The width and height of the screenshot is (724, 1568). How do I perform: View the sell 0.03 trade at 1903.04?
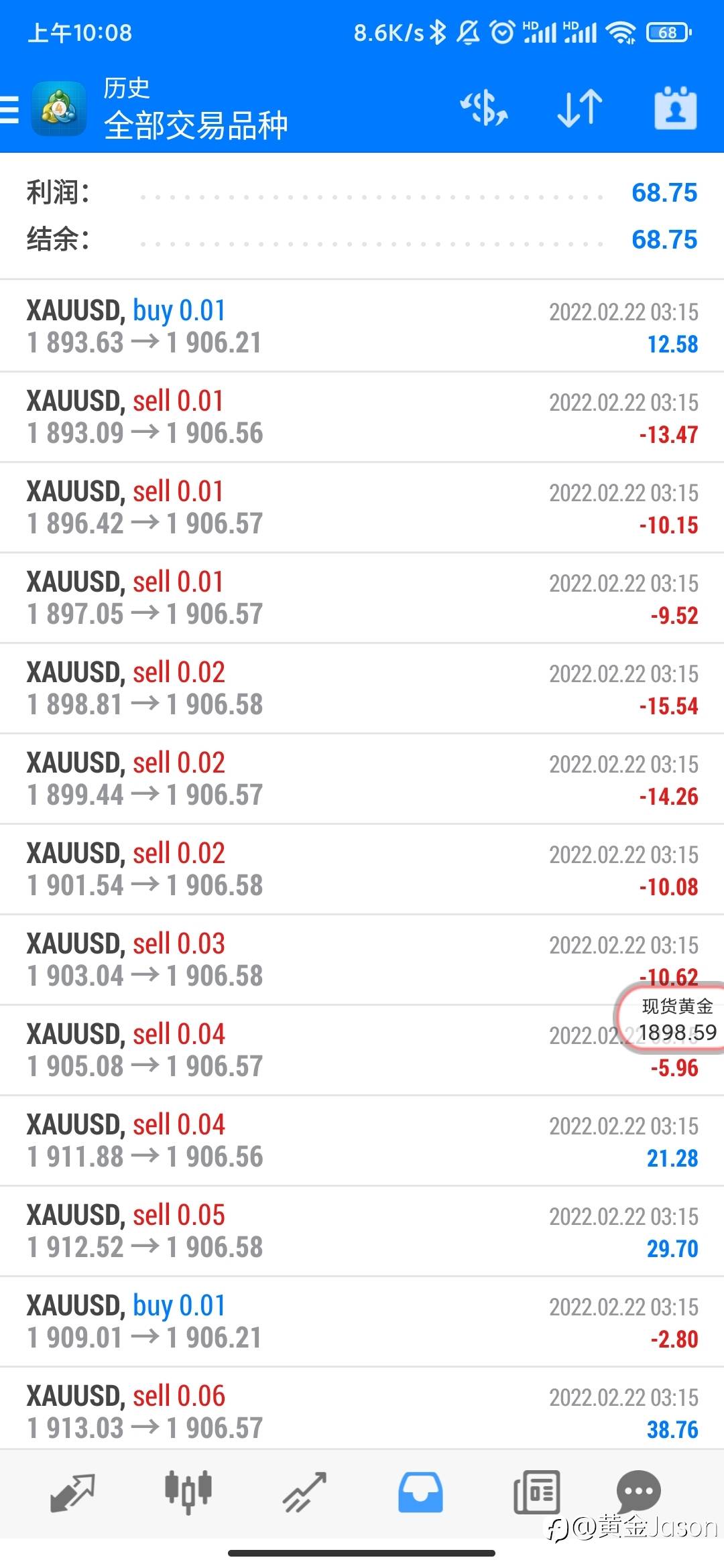362,960
